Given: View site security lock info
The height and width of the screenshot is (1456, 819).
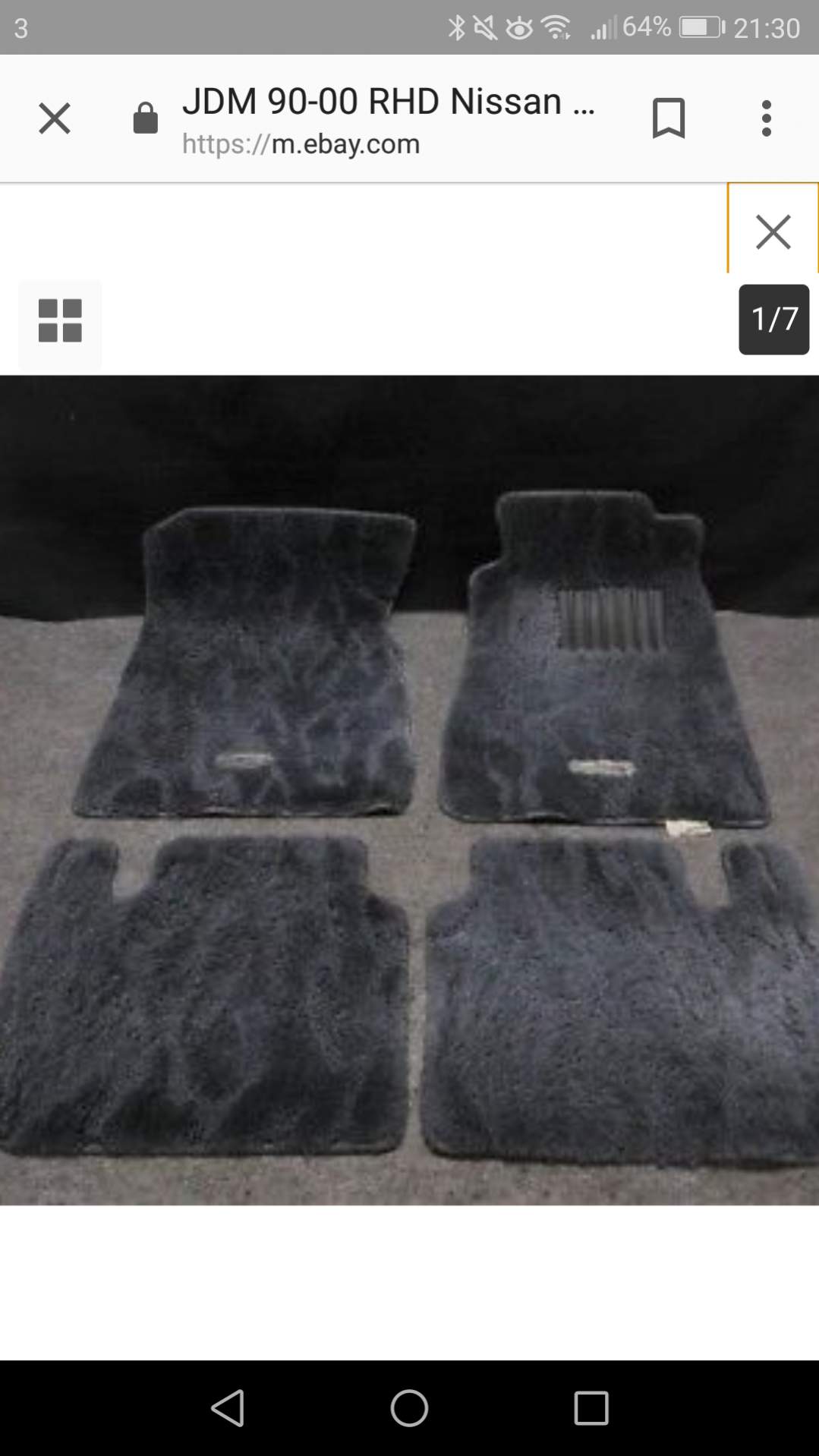Looking at the screenshot, I should point(145,119).
